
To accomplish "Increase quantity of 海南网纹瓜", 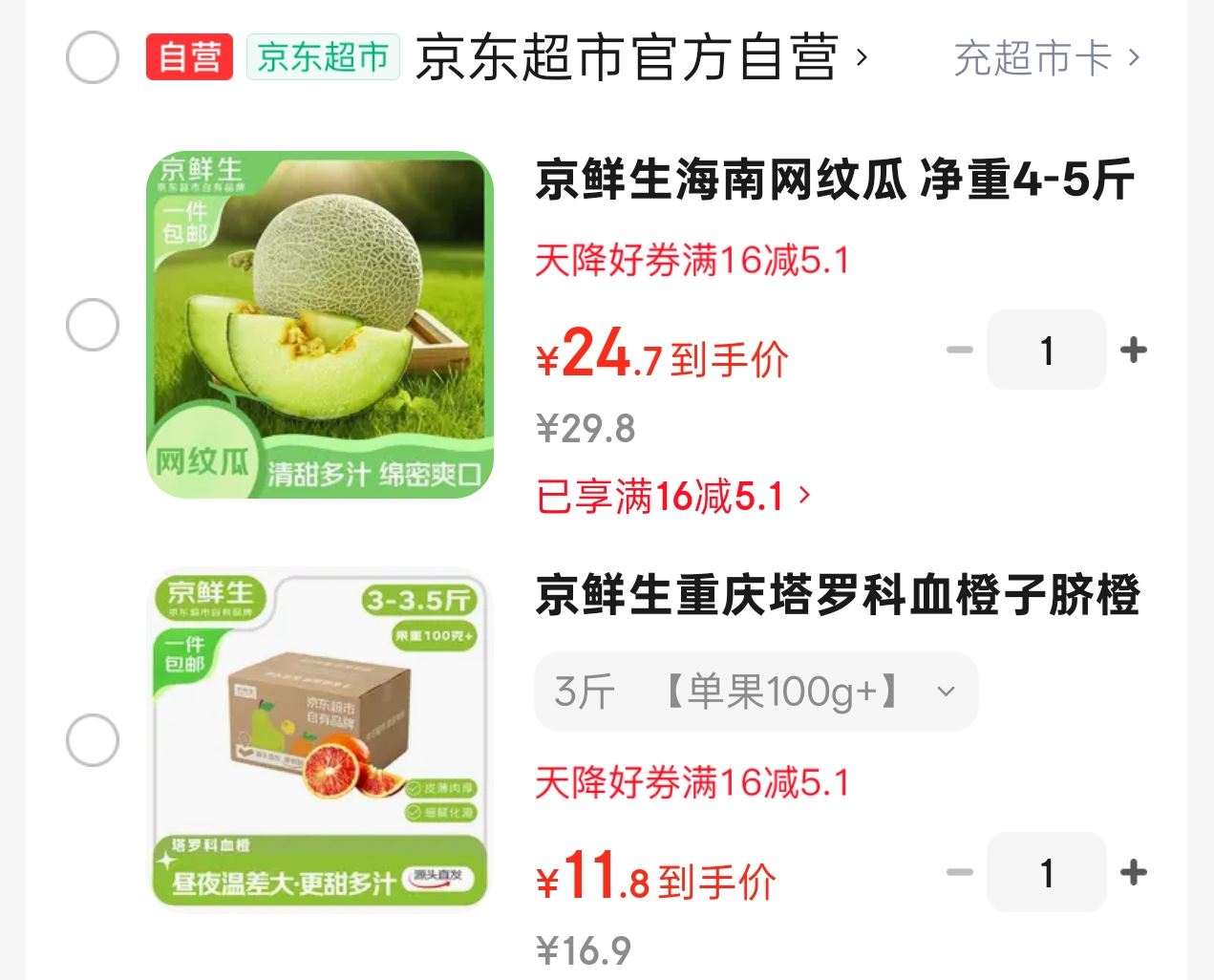I will click(x=1134, y=351).
